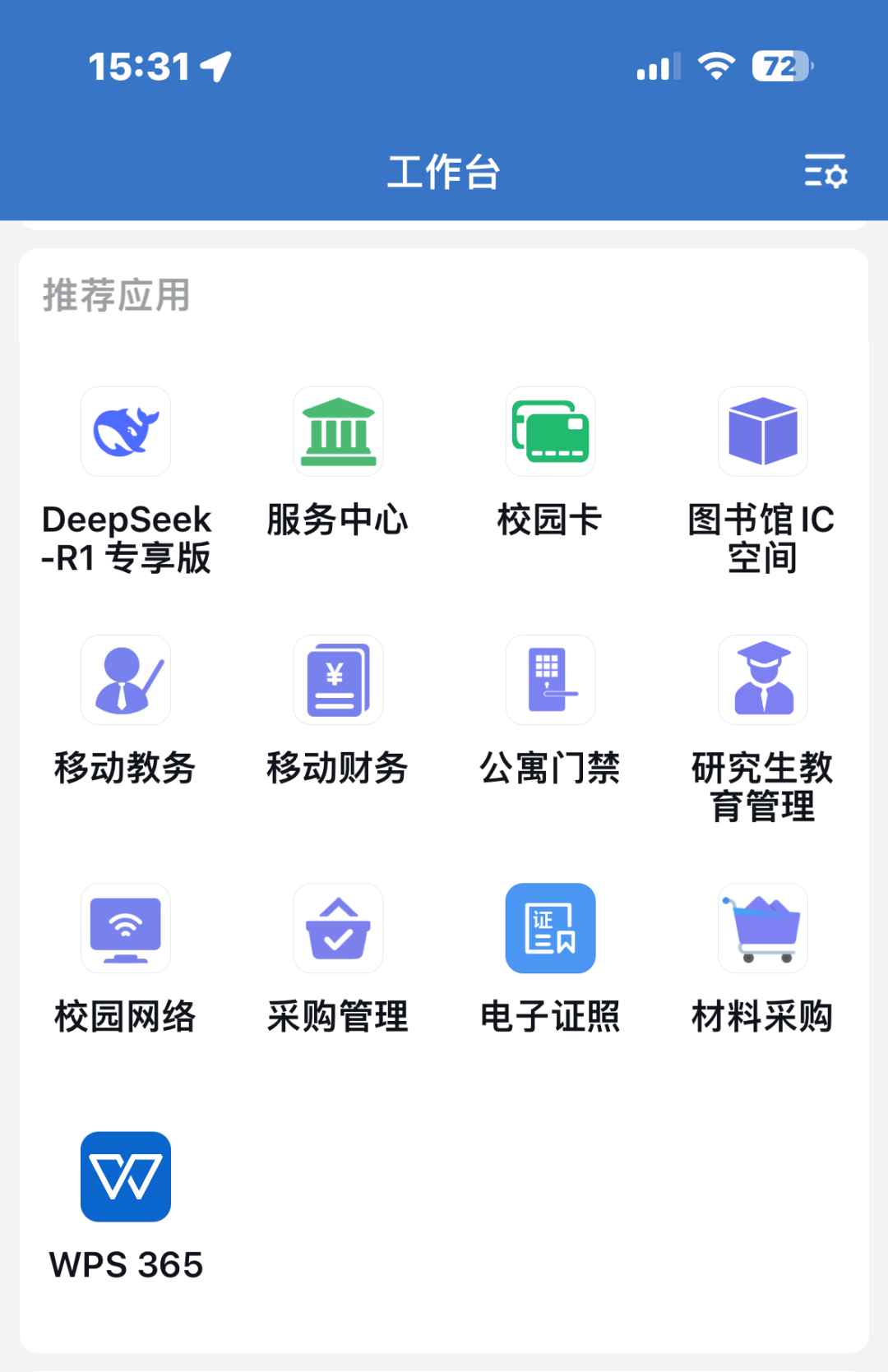
Task: Go to 移动教务
Action: [x=126, y=681]
